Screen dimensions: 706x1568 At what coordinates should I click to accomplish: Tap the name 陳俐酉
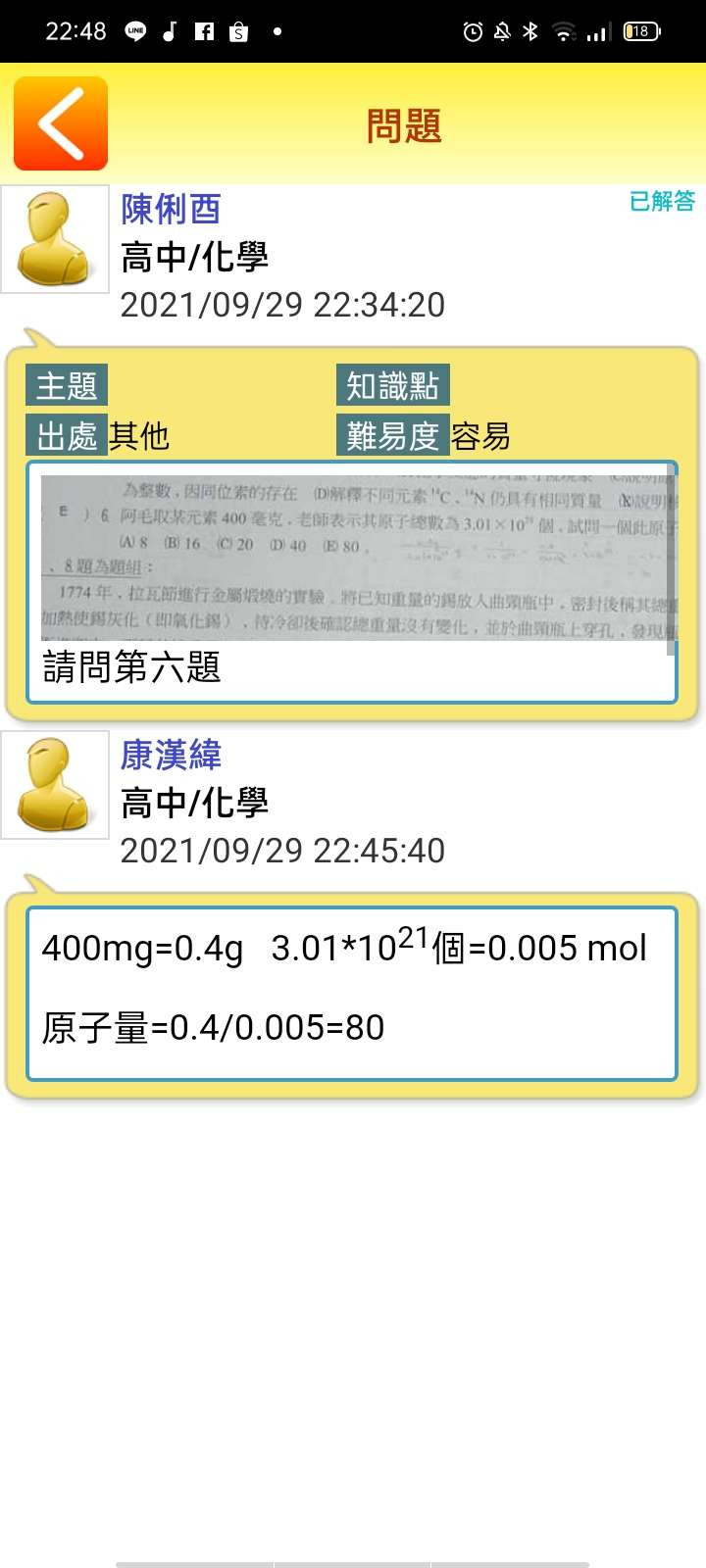click(171, 209)
